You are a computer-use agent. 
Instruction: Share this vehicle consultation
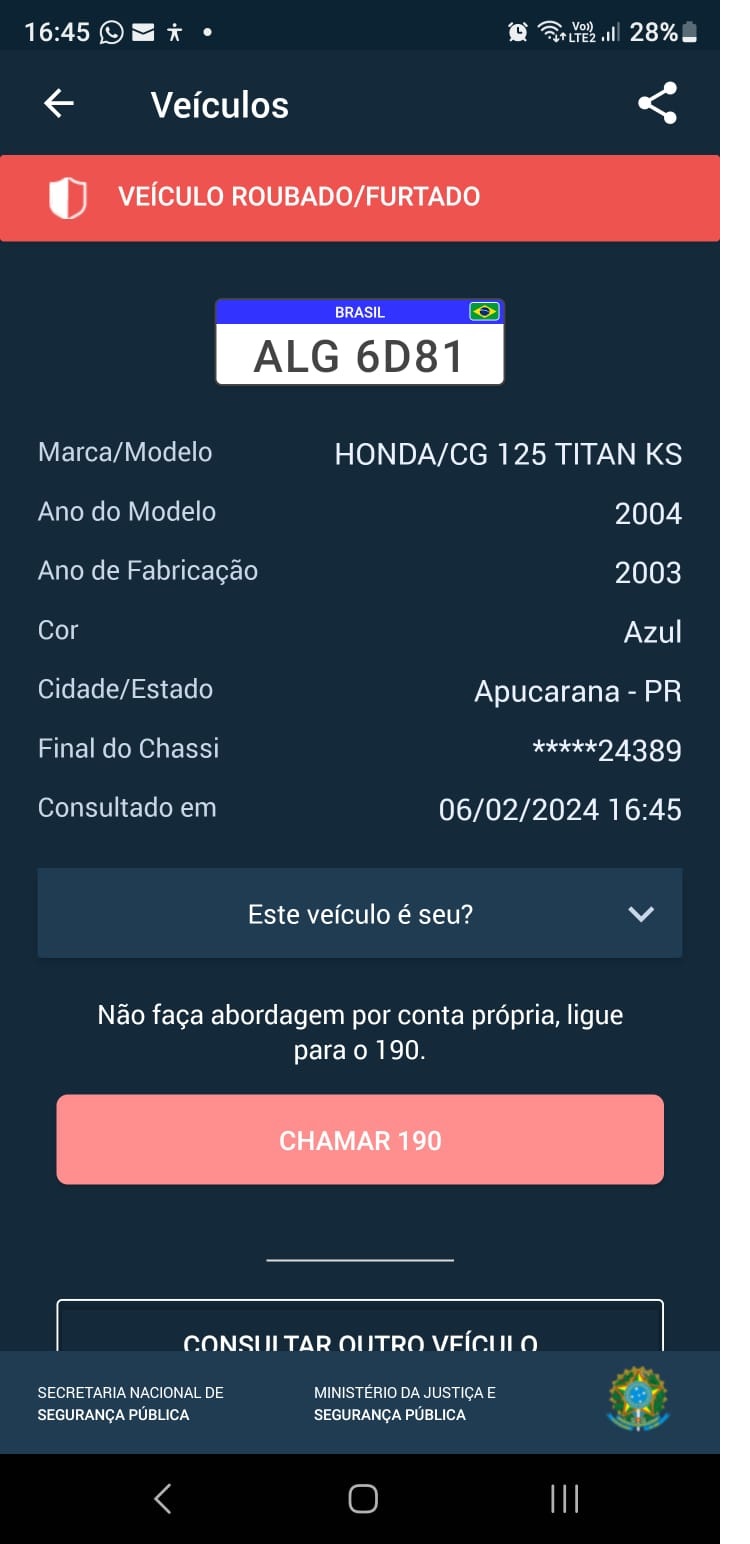[657, 104]
